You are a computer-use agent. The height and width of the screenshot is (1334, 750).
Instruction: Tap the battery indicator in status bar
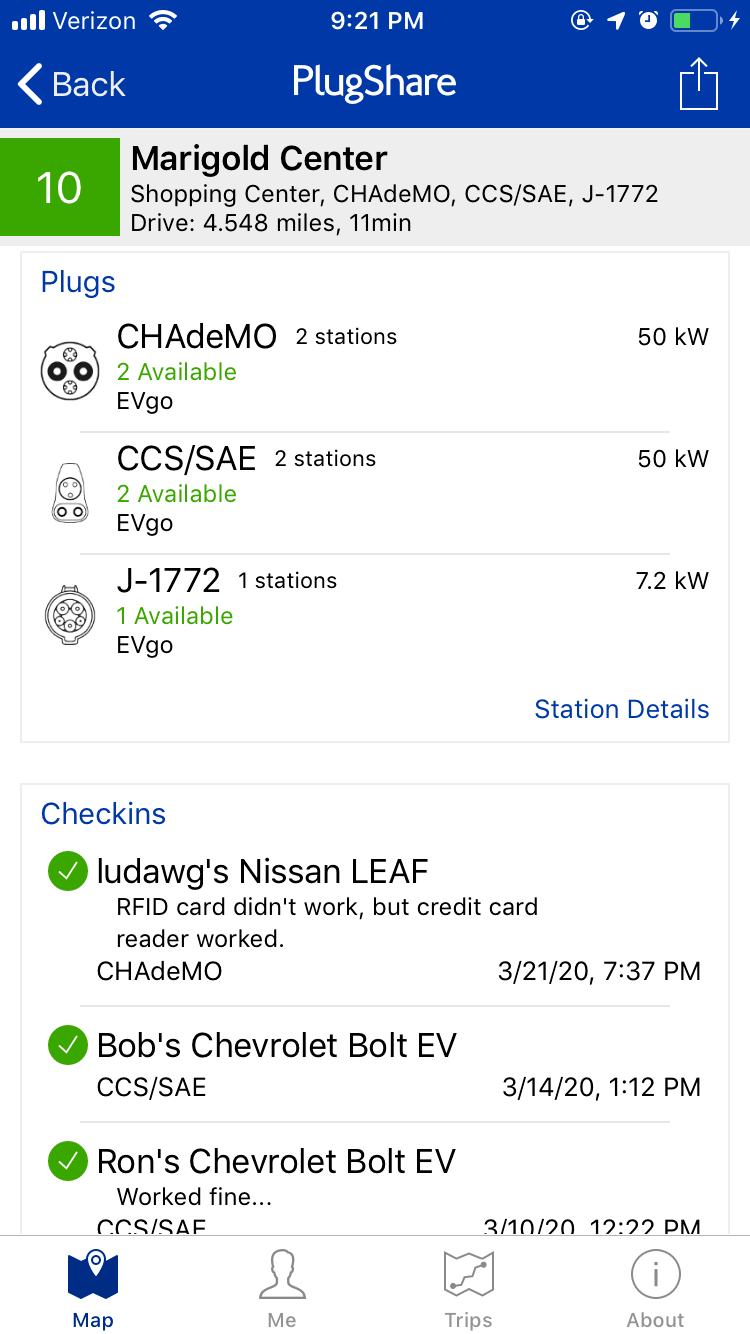coord(693,20)
